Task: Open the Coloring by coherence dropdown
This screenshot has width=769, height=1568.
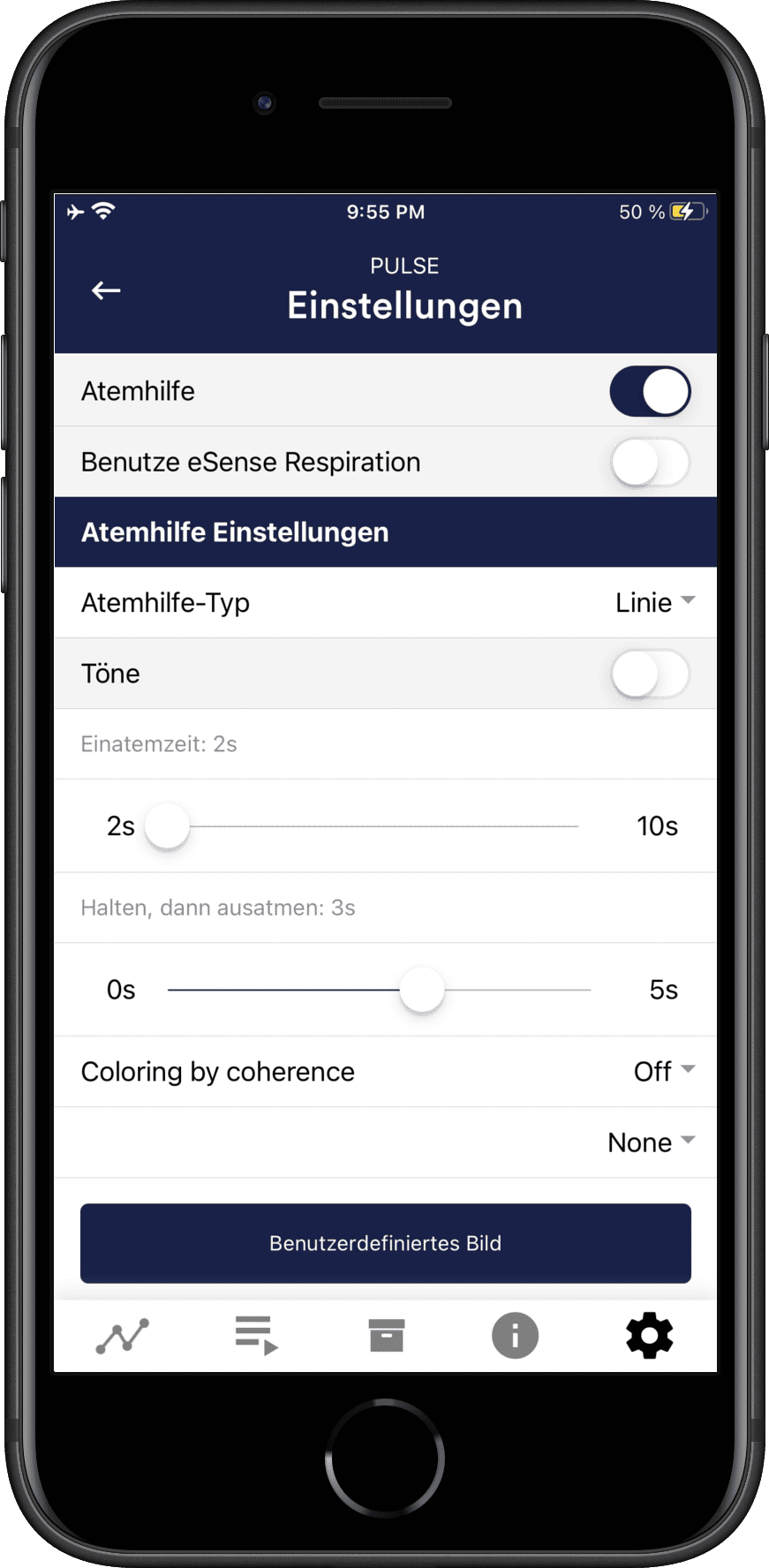Action: tap(664, 1072)
